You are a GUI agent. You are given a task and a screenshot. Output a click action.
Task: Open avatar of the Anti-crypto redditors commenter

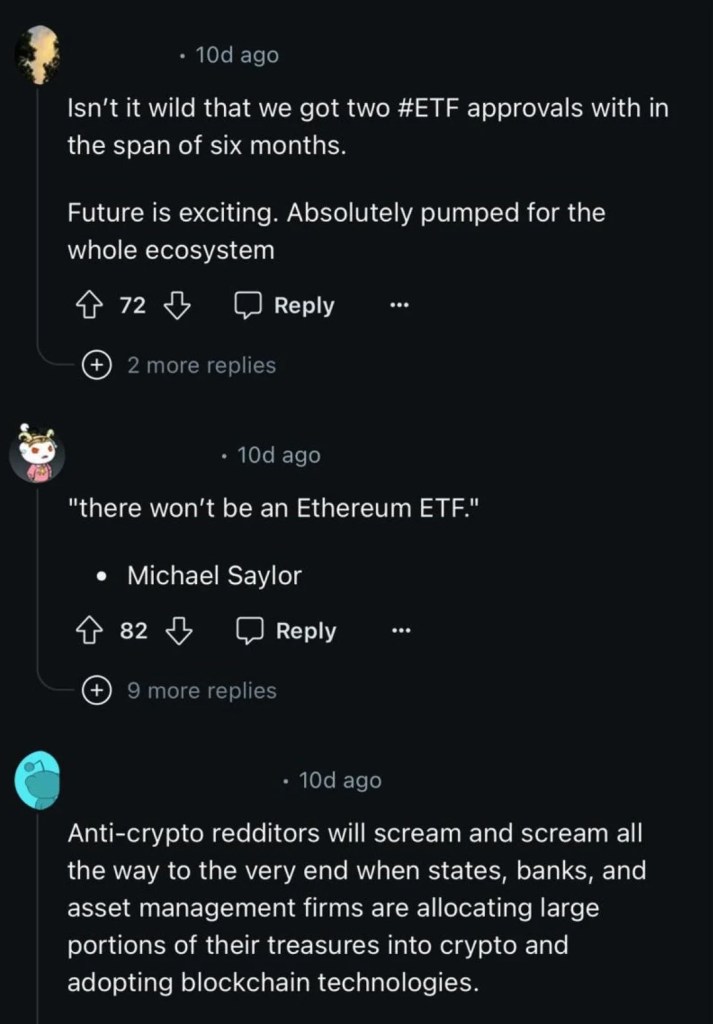(x=37, y=780)
